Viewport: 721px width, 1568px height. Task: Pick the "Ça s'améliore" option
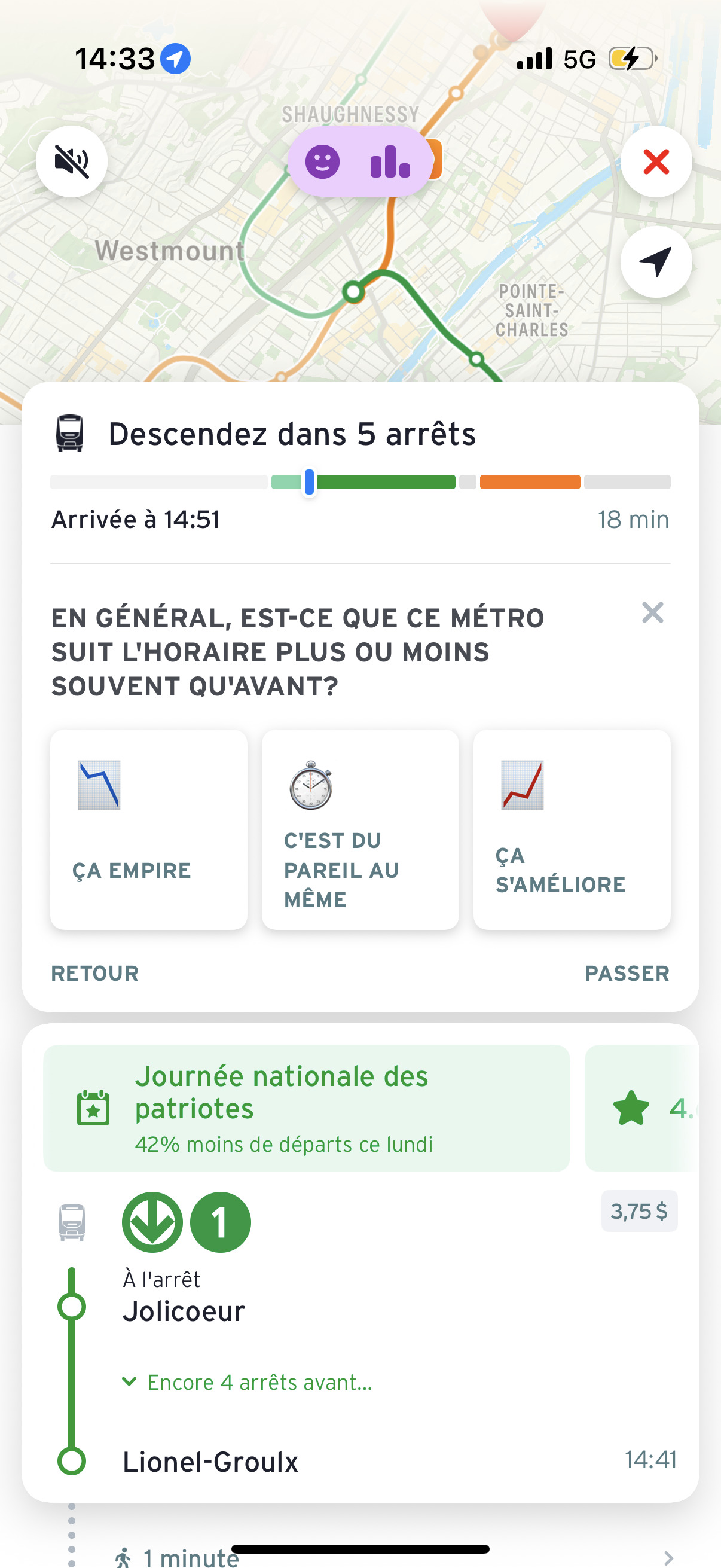(x=572, y=829)
